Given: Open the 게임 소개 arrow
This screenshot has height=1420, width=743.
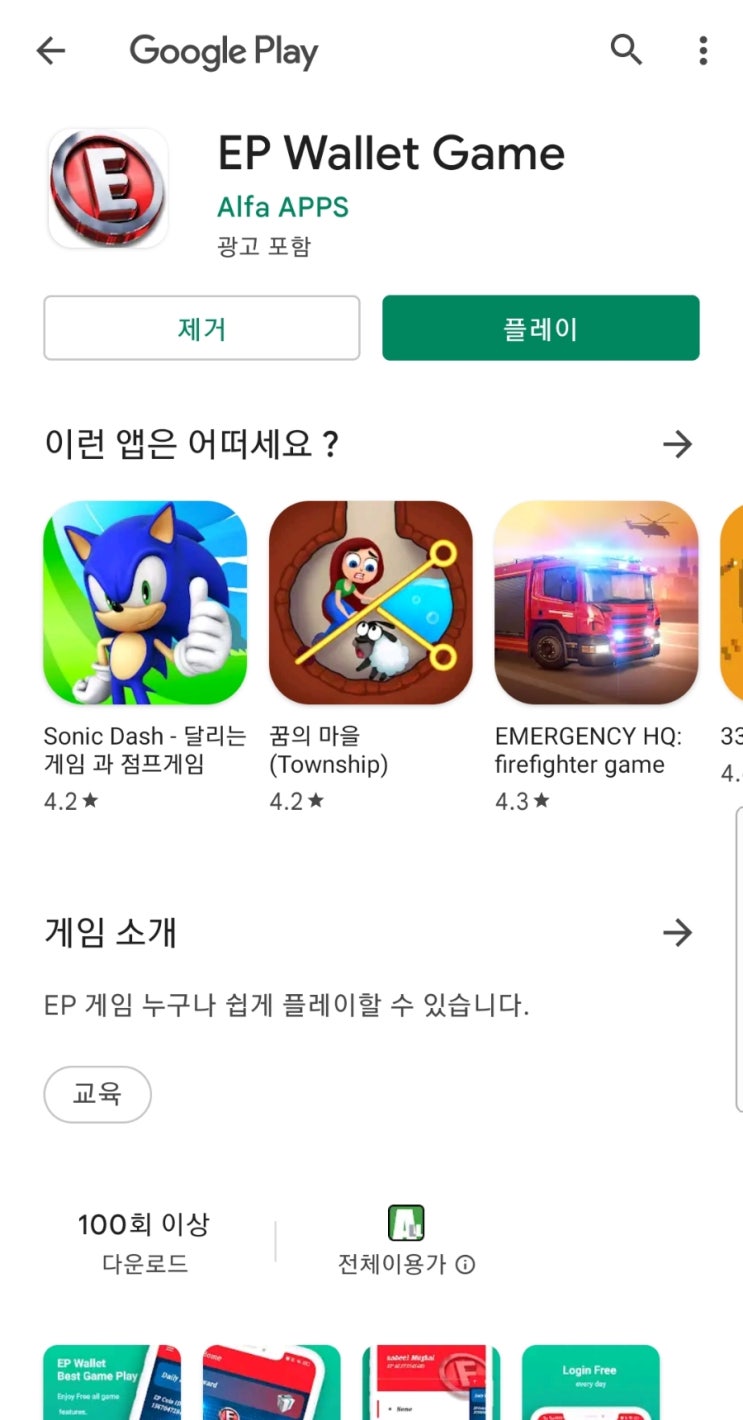Looking at the screenshot, I should pyautogui.click(x=677, y=933).
